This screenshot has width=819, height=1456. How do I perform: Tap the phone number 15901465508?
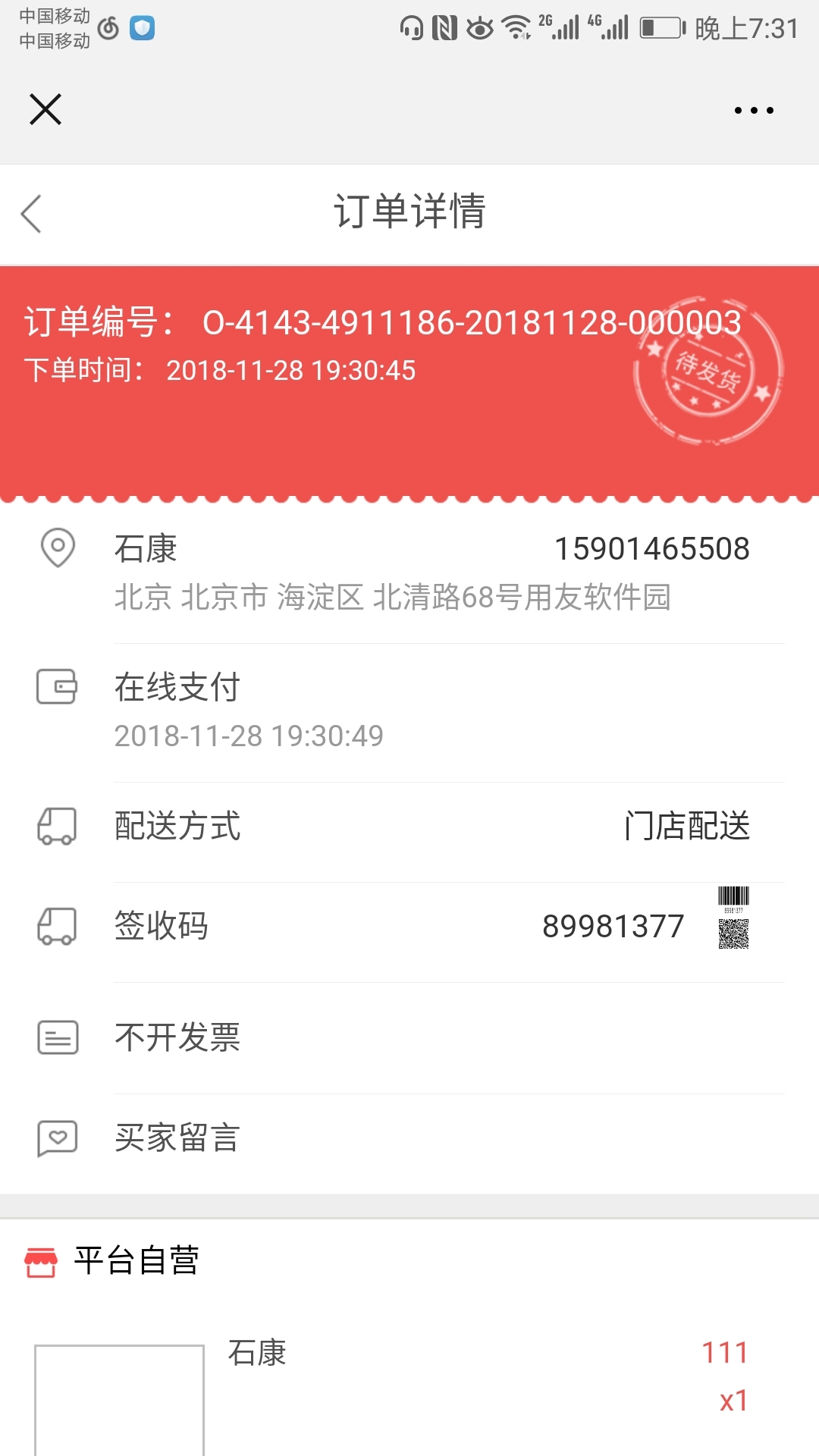652,548
